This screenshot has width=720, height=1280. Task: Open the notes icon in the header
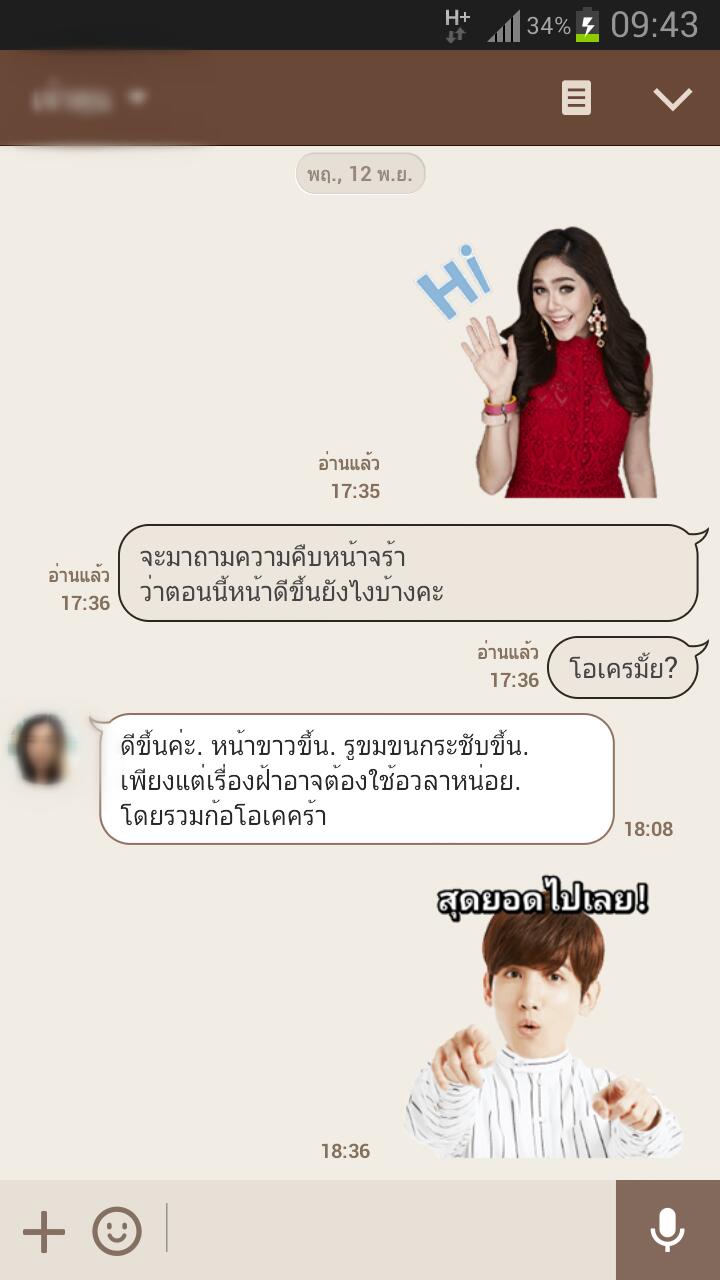(576, 98)
